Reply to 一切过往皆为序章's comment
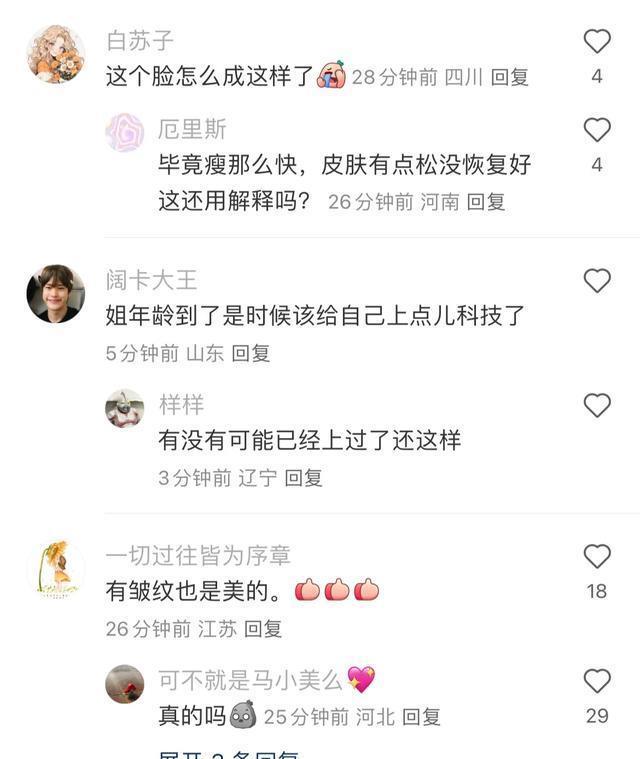Screen dimensions: 640x759 coord(263,629)
